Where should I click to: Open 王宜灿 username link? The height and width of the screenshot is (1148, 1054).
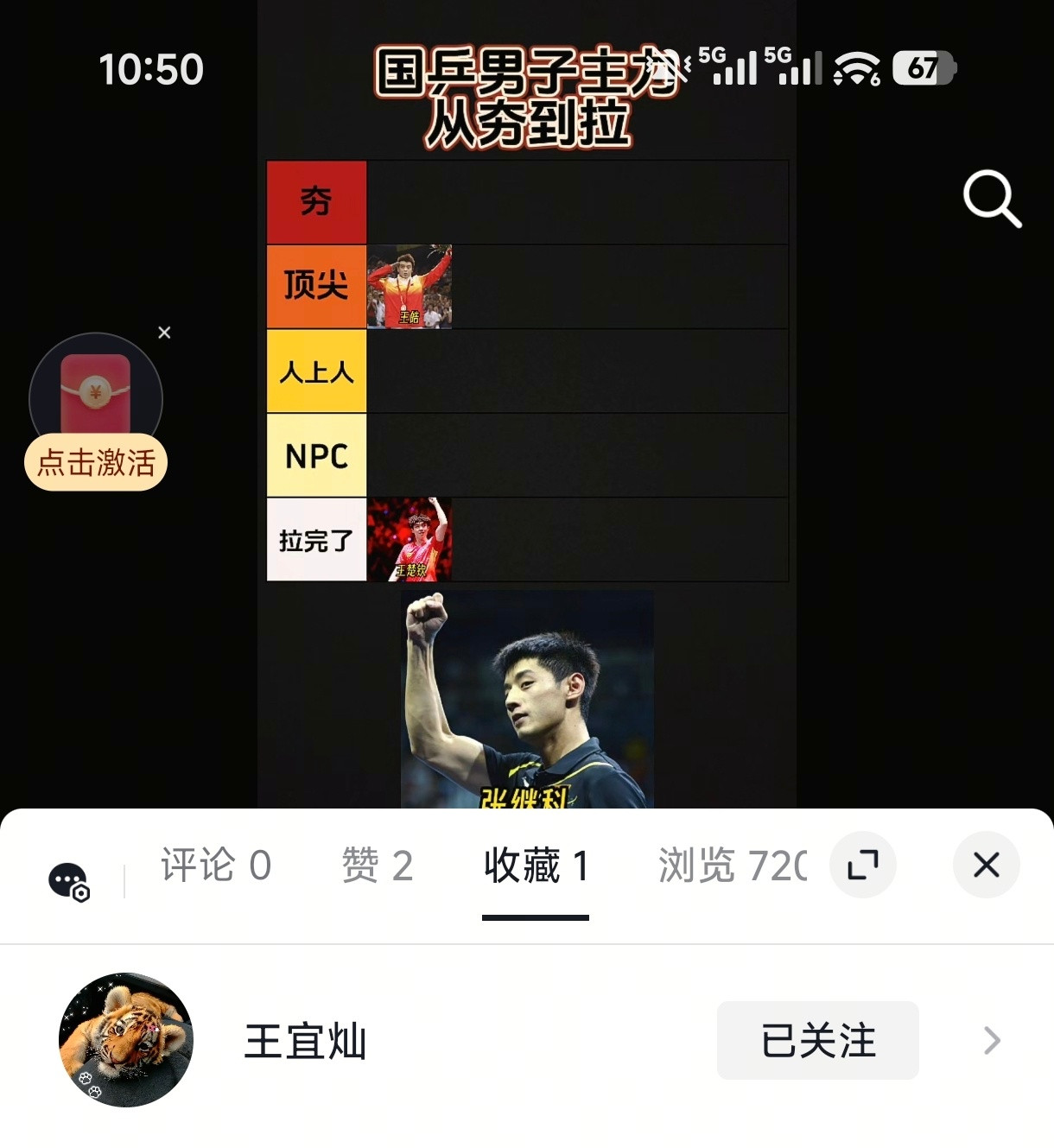pyautogui.click(x=303, y=1043)
